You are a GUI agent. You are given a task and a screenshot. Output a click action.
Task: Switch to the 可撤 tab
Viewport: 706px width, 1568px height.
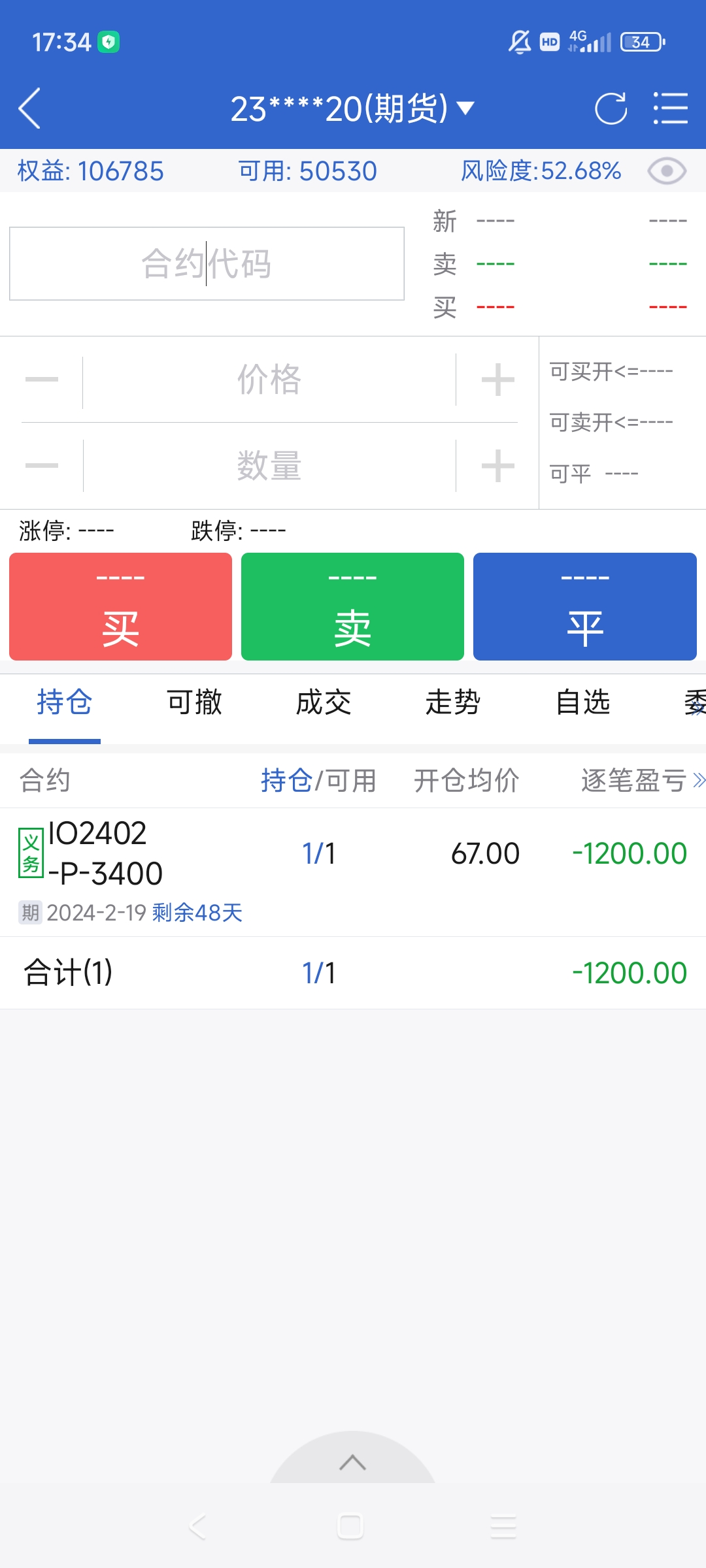[194, 703]
